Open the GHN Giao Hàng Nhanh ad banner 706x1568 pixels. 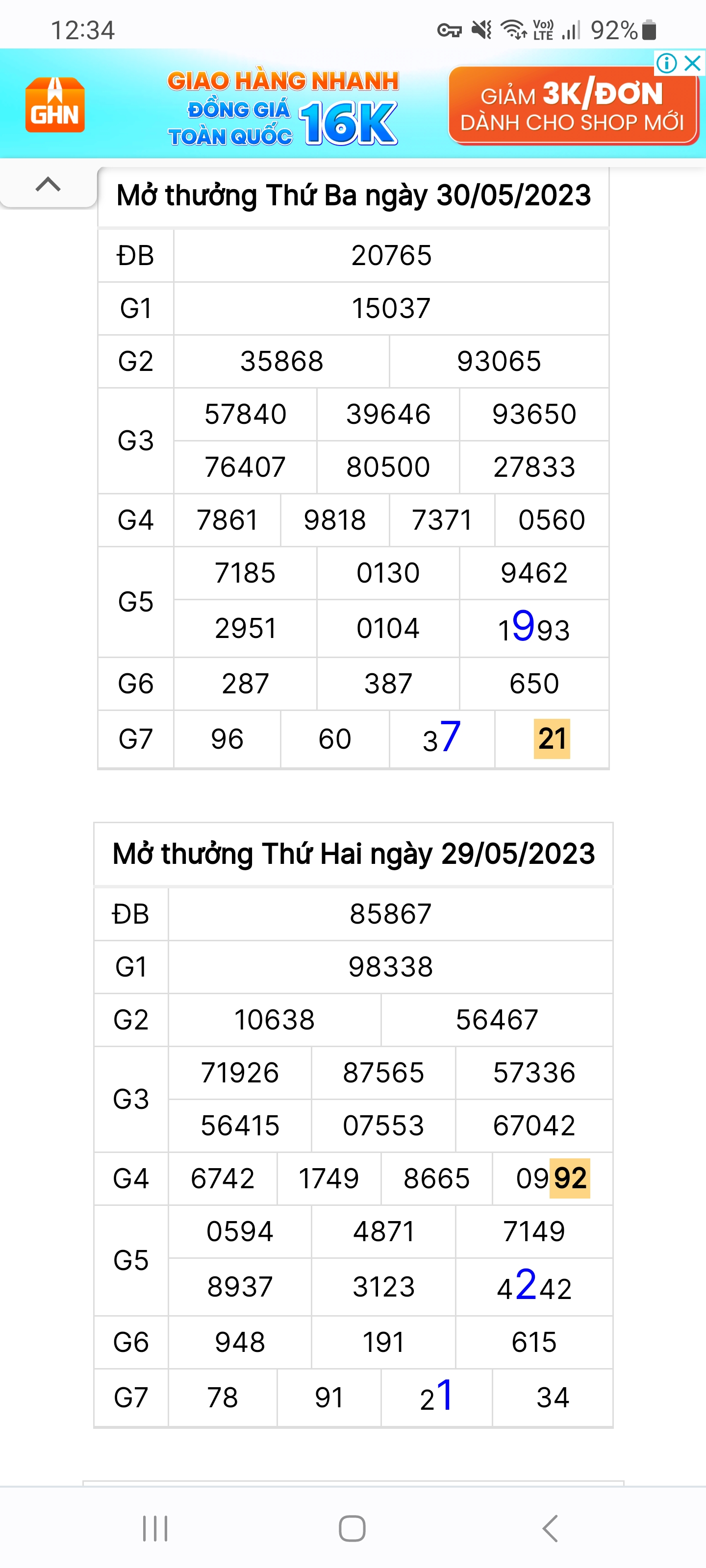pyautogui.click(x=353, y=104)
